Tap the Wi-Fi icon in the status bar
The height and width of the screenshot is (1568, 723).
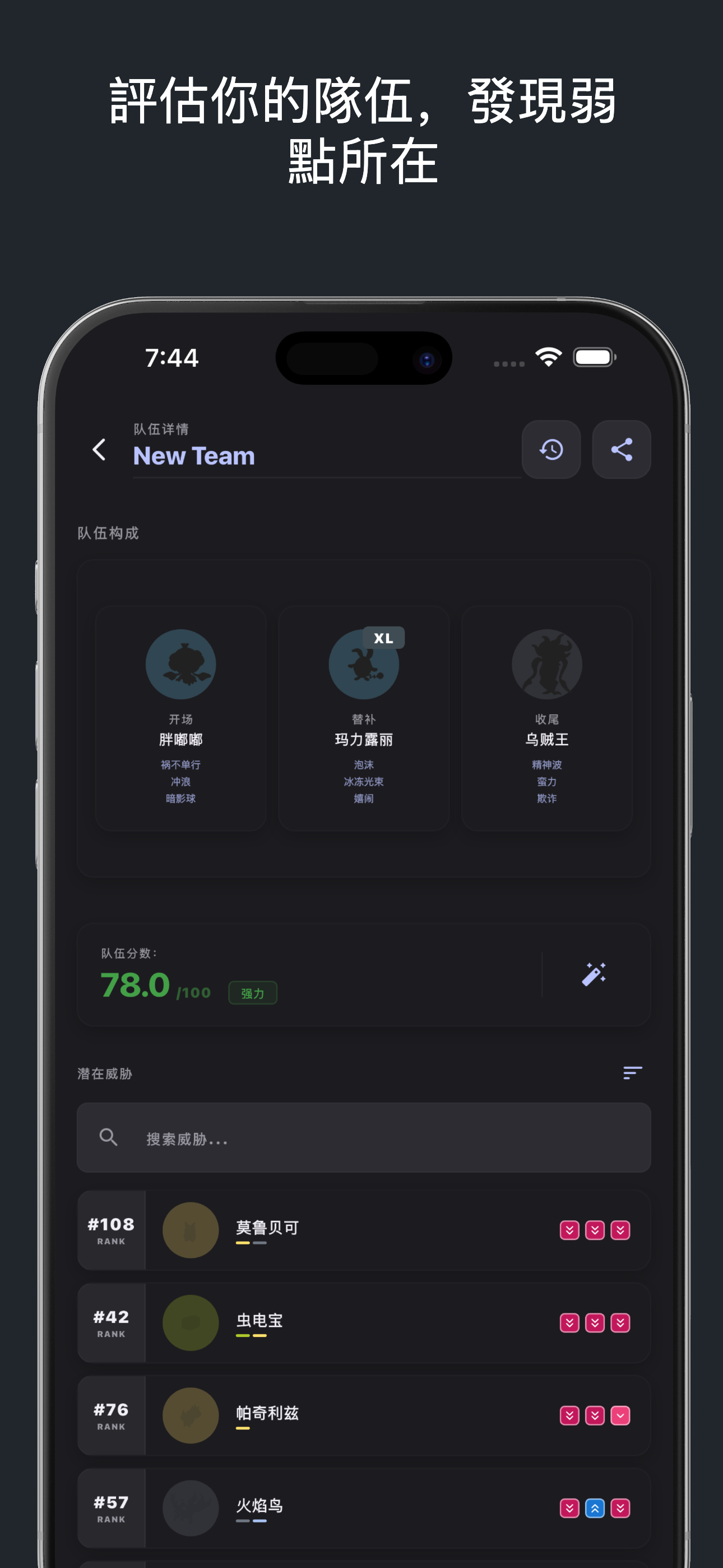point(550,357)
